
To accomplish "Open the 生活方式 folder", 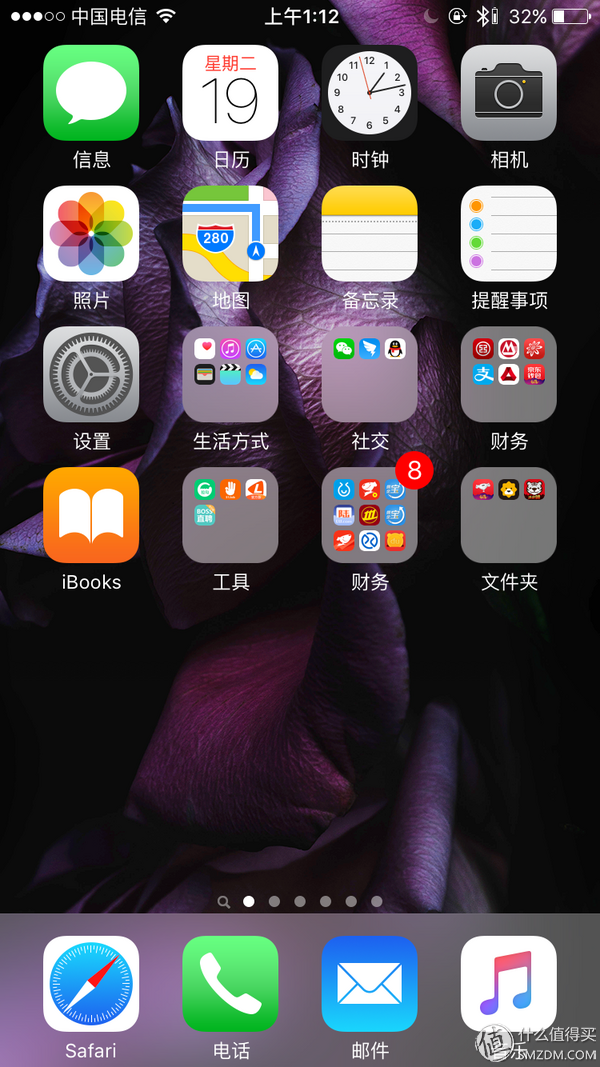I will coord(230,374).
